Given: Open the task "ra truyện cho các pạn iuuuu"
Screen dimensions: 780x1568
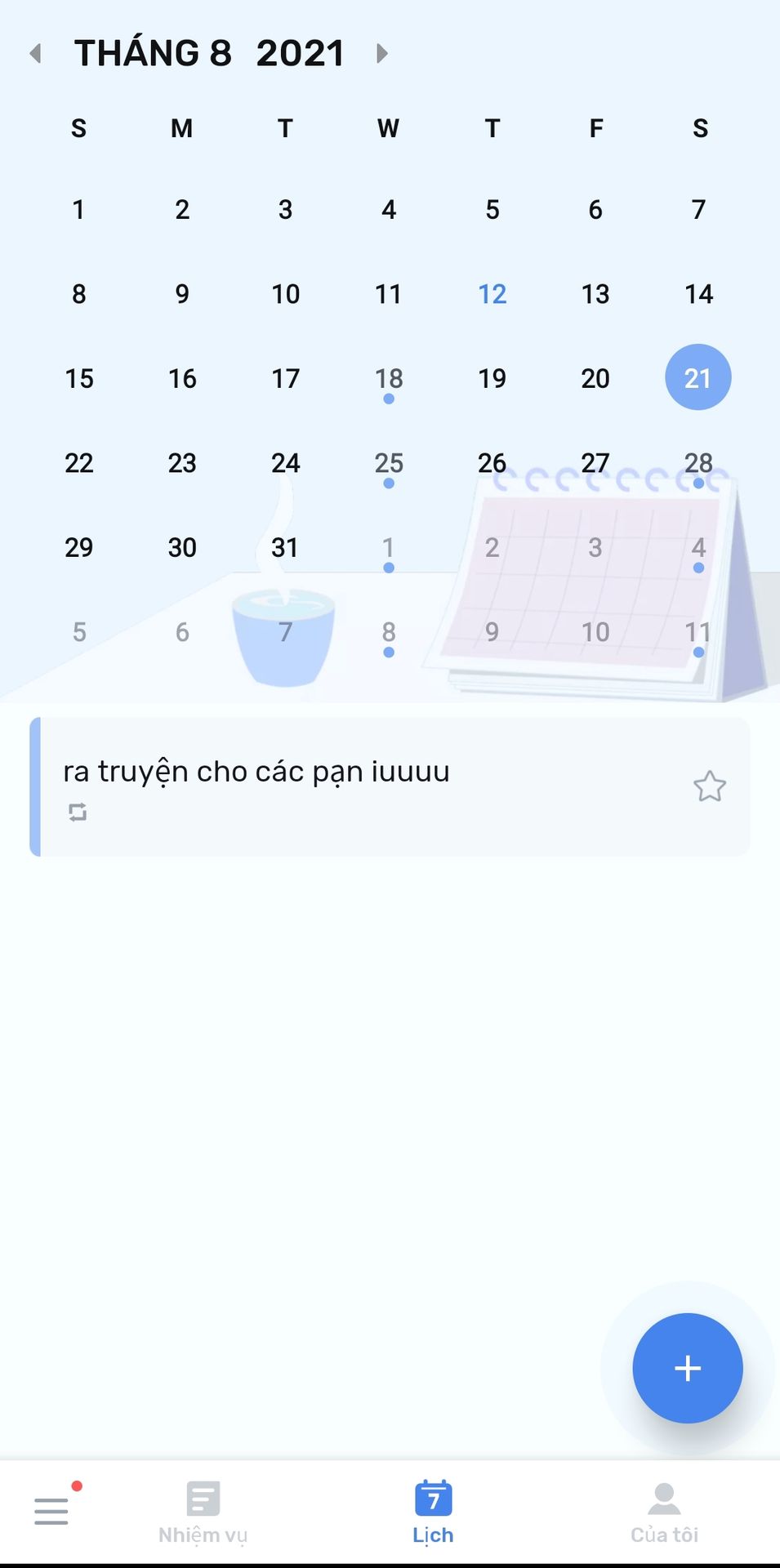Looking at the screenshot, I should pyautogui.click(x=327, y=786).
